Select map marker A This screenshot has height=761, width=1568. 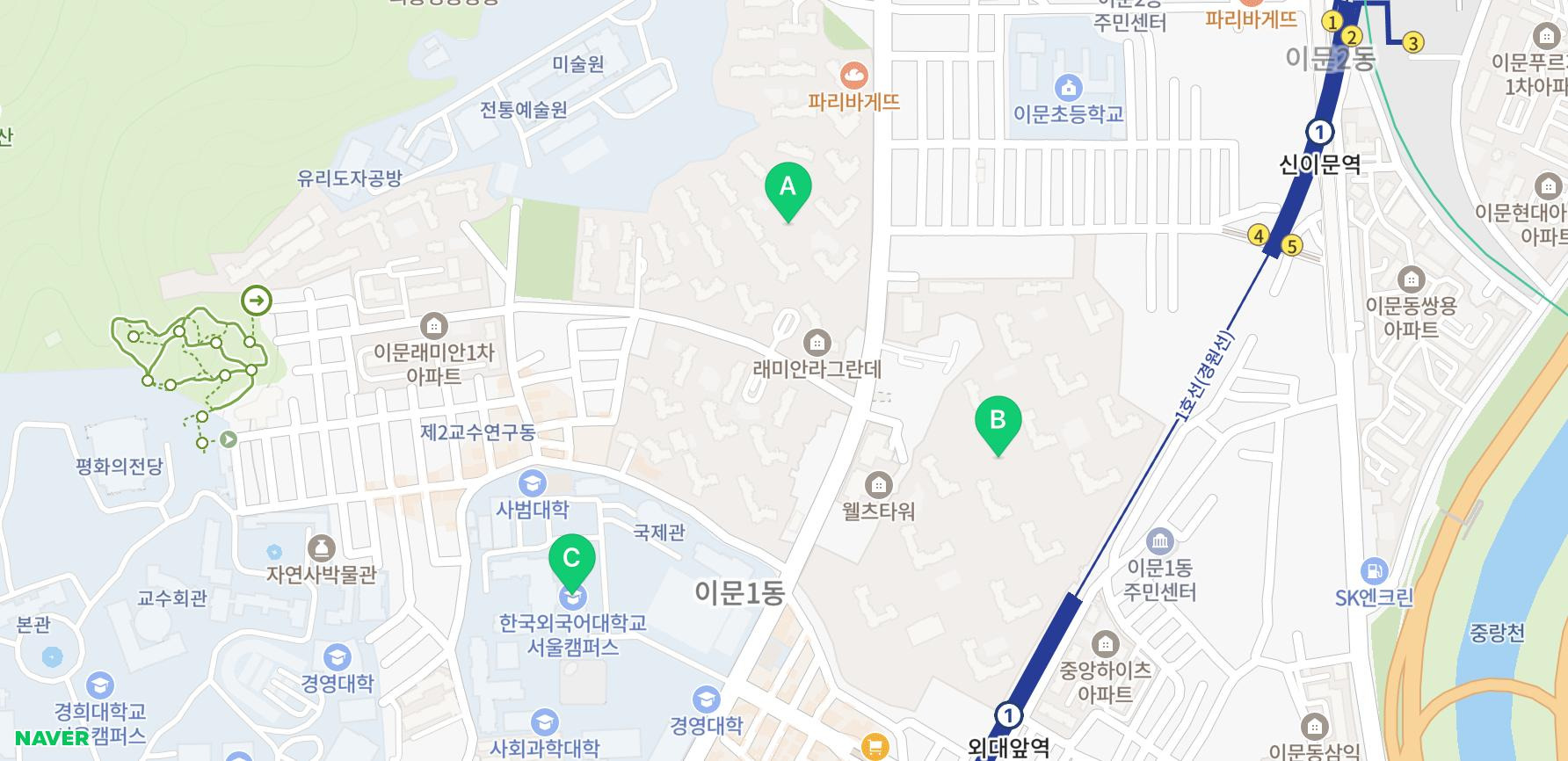point(788,188)
